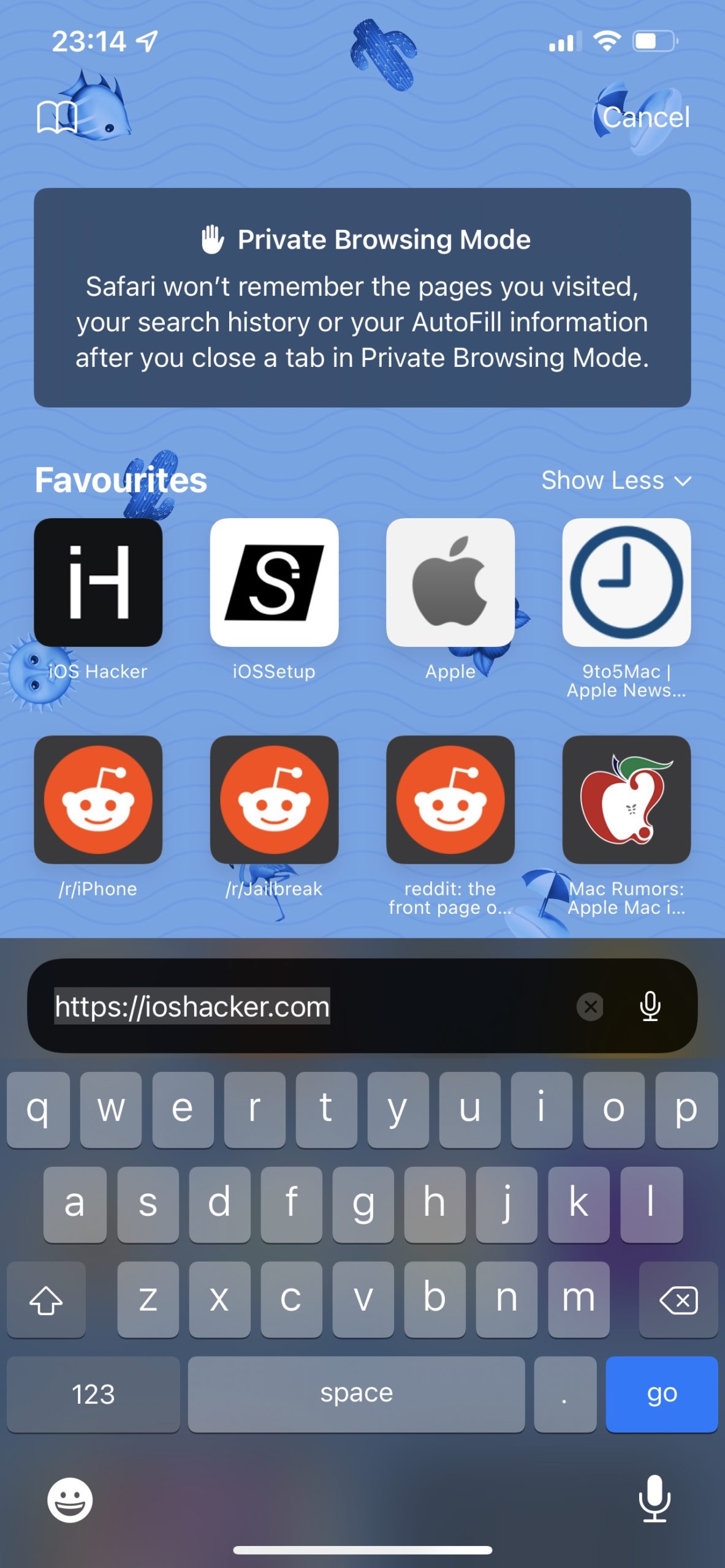Switch keyboard to numbers with 123 key
This screenshot has width=725, height=1568.
[x=93, y=1394]
